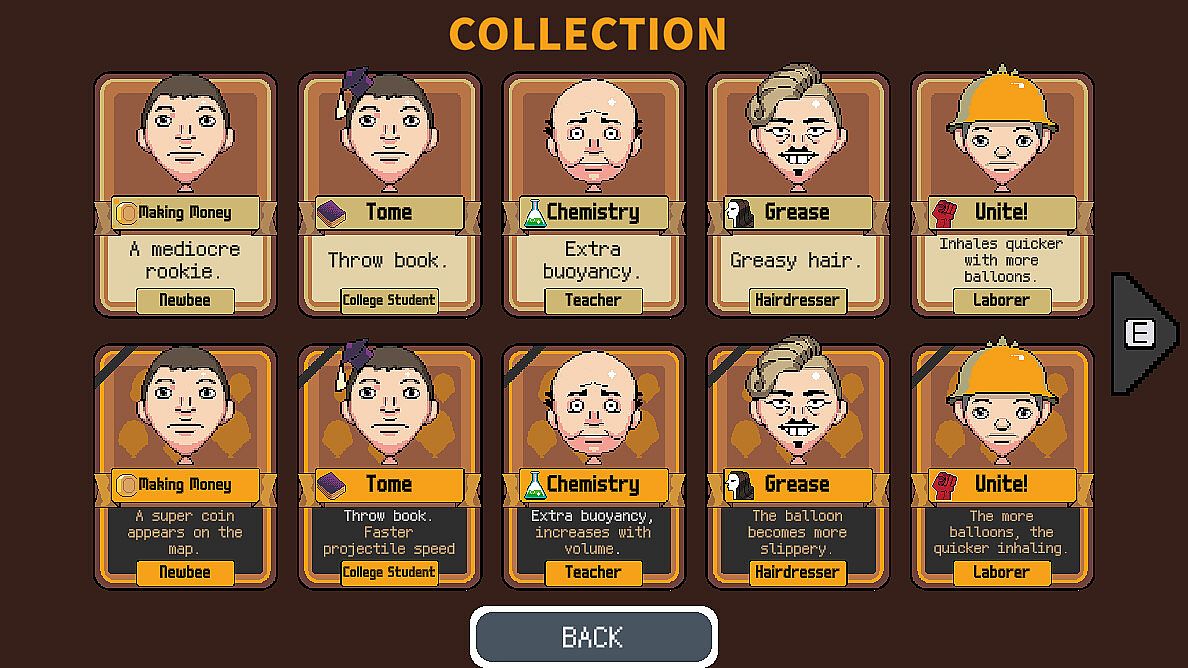Viewport: 1188px width, 668px height.
Task: Select the Hairdresser card reading "Greasy hair."
Action: [x=797, y=195]
